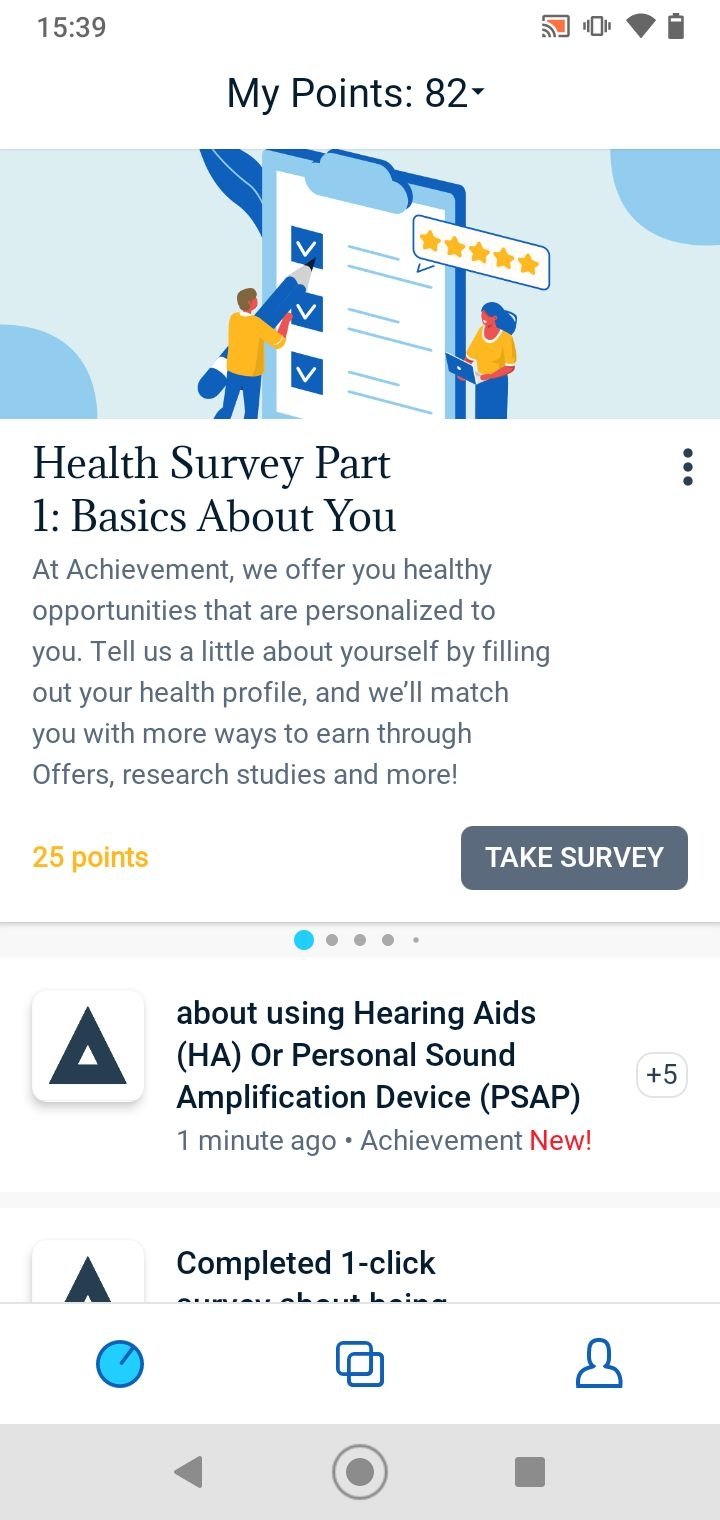Open the profile tab
720x1520 pixels.
click(x=599, y=1364)
